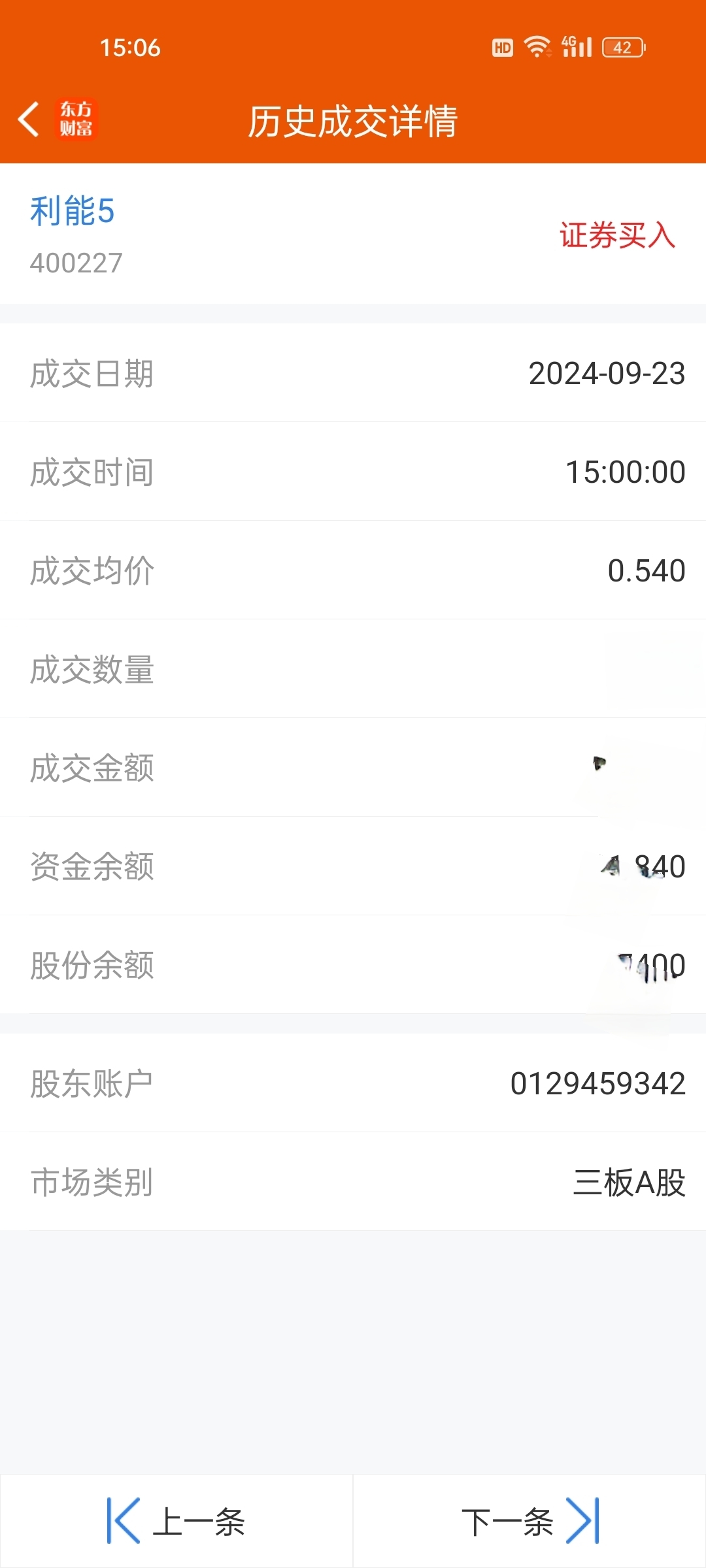Viewport: 706px width, 1568px height.
Task: Go to the previous record 上一条
Action: pyautogui.click(x=176, y=1522)
